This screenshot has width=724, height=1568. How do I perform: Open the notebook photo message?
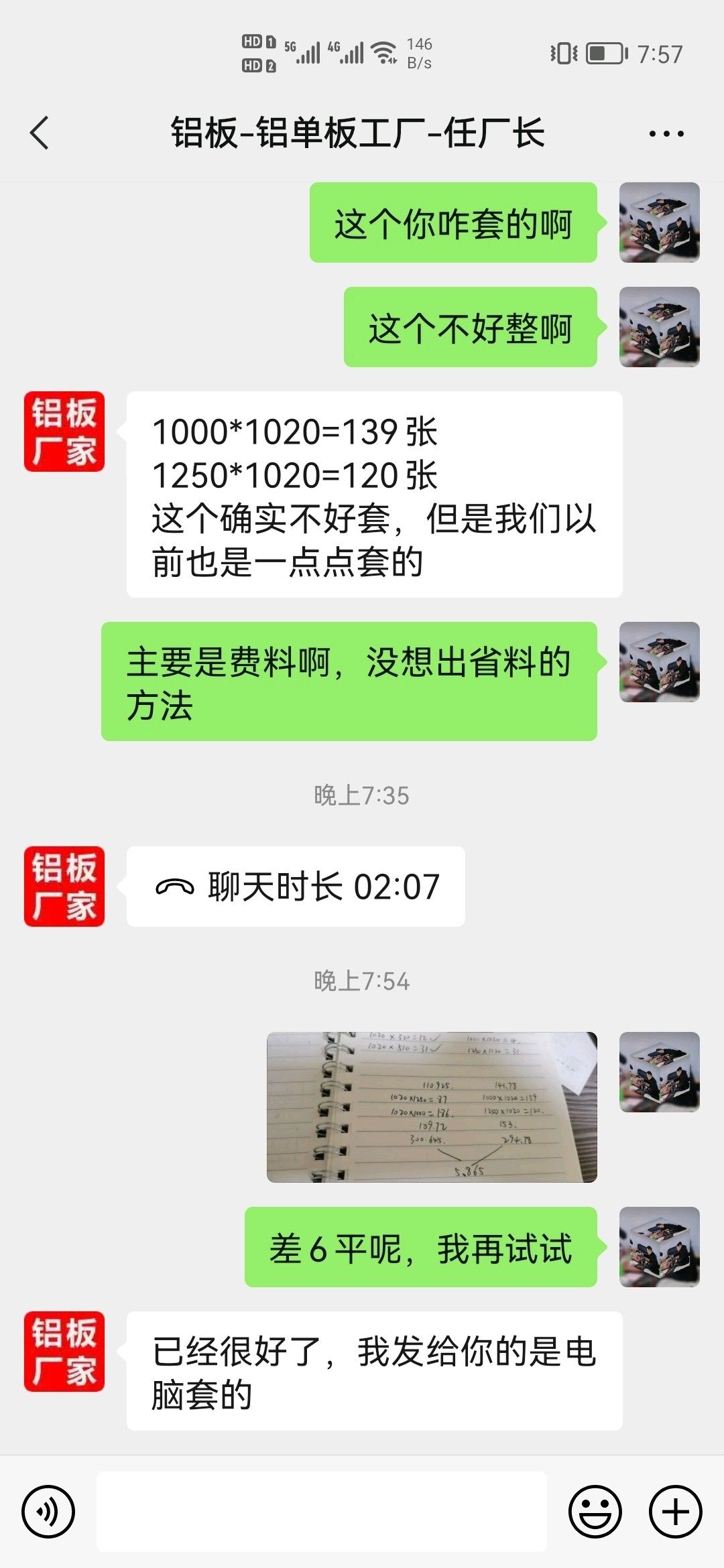point(432,1107)
